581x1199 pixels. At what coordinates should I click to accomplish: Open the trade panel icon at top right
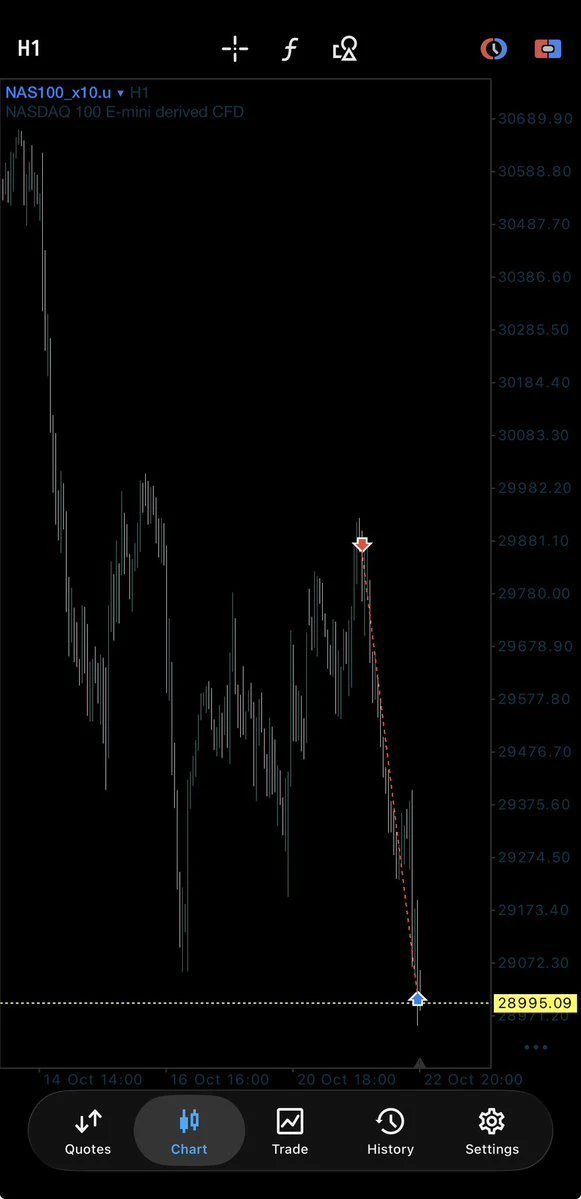(547, 50)
